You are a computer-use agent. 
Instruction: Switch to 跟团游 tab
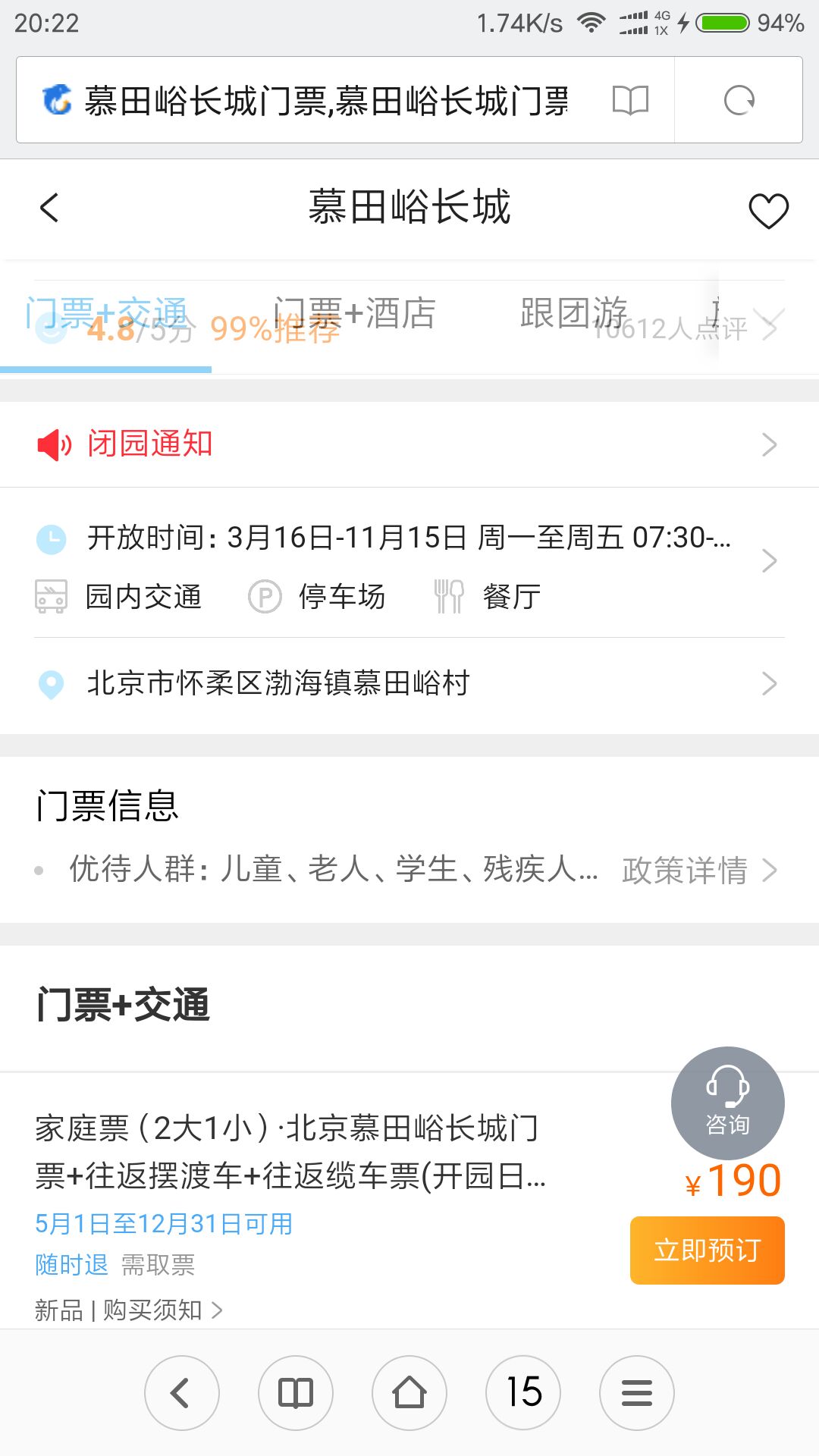click(573, 313)
